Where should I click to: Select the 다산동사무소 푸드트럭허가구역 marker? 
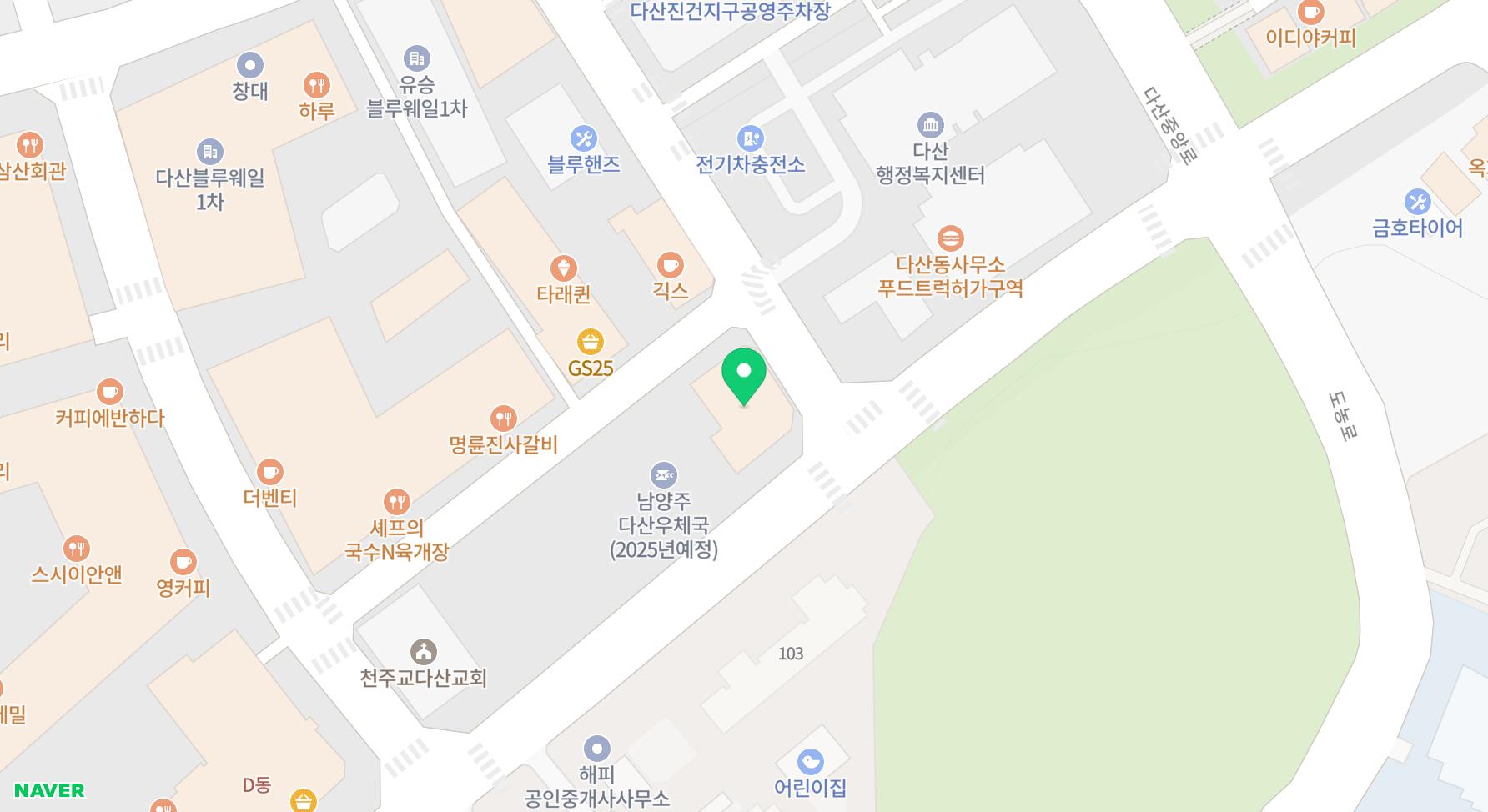pyautogui.click(x=950, y=239)
